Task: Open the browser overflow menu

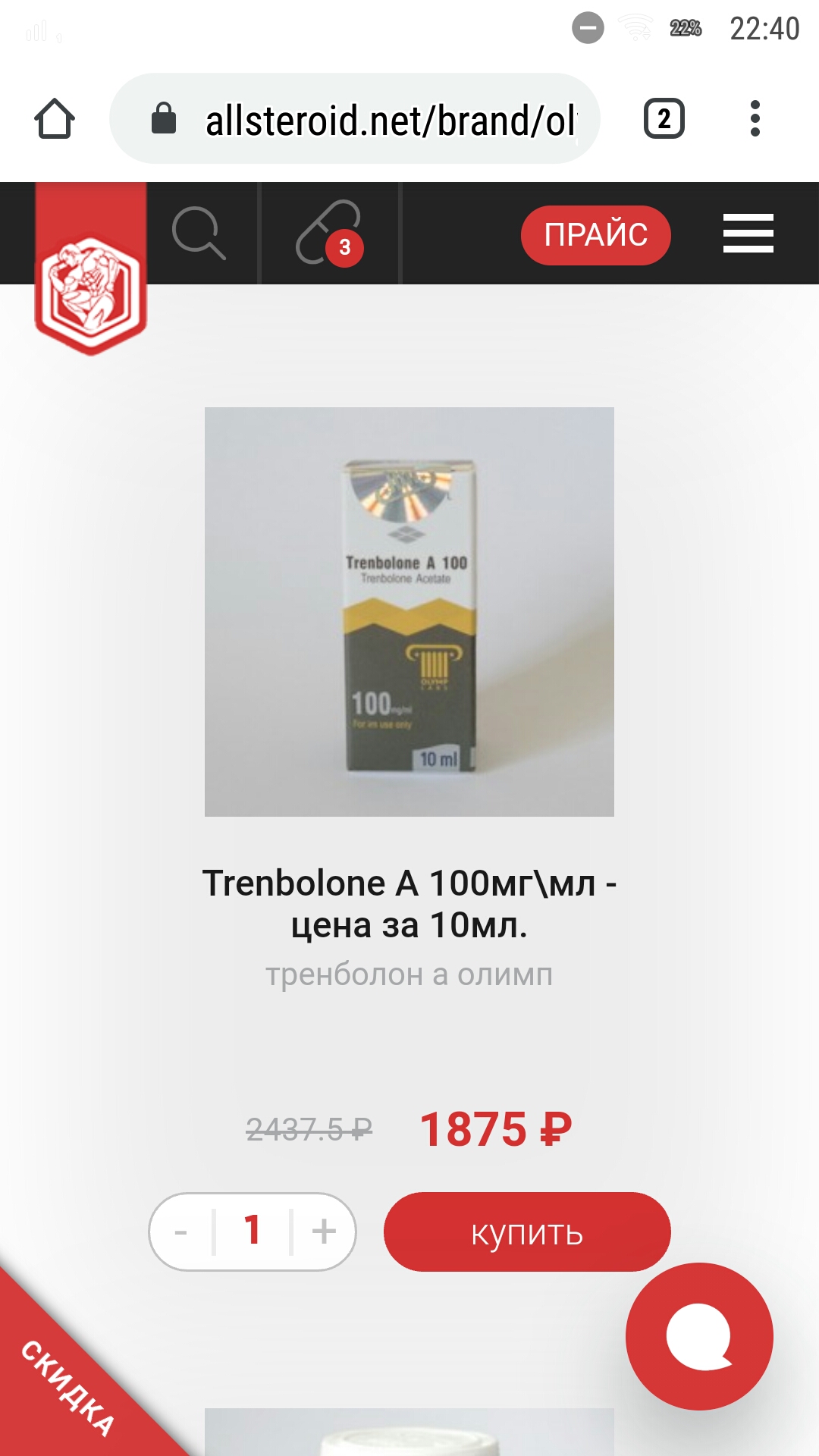Action: [754, 119]
